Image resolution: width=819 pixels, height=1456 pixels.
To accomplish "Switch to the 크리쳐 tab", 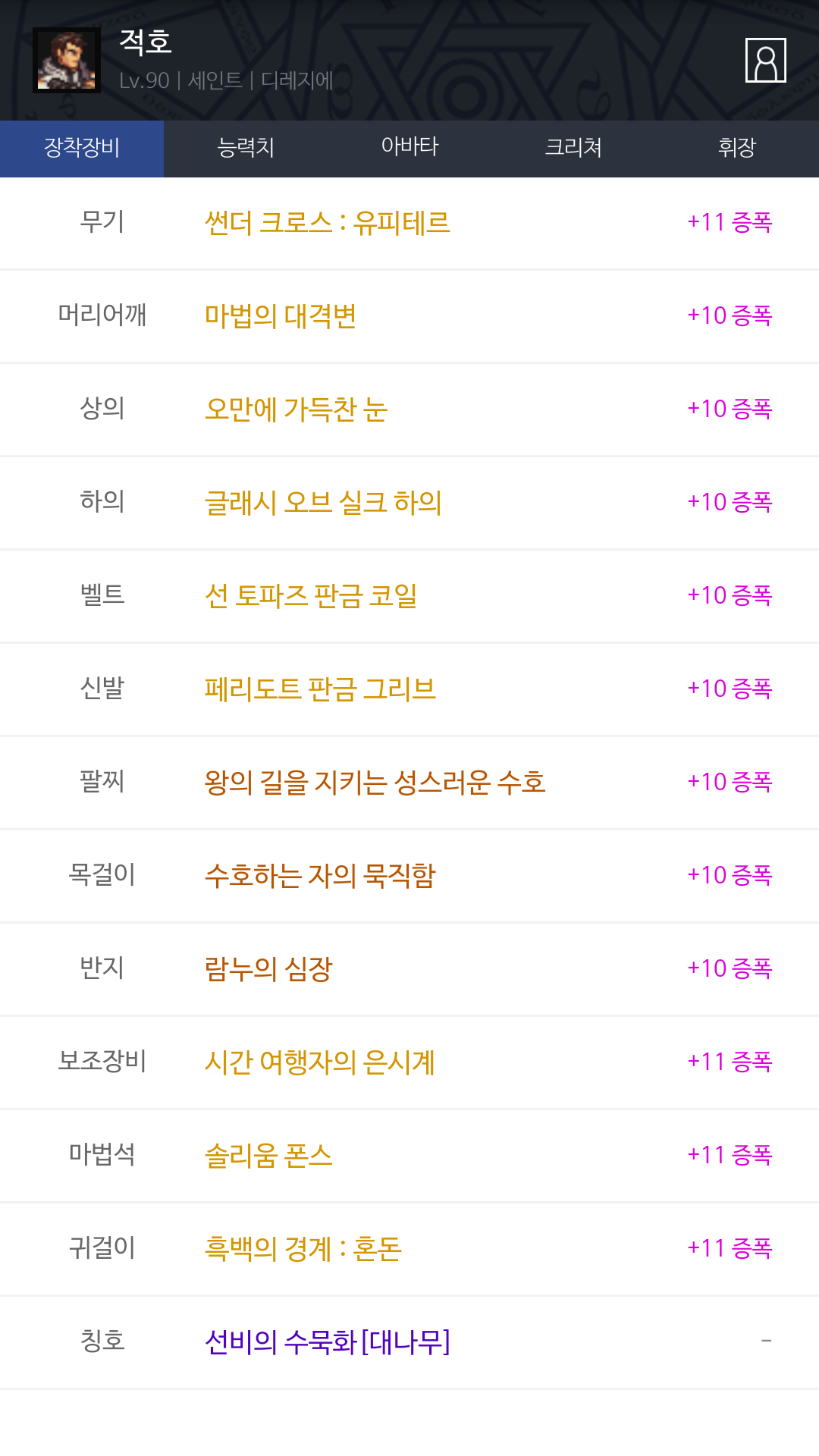I will click(x=573, y=149).
